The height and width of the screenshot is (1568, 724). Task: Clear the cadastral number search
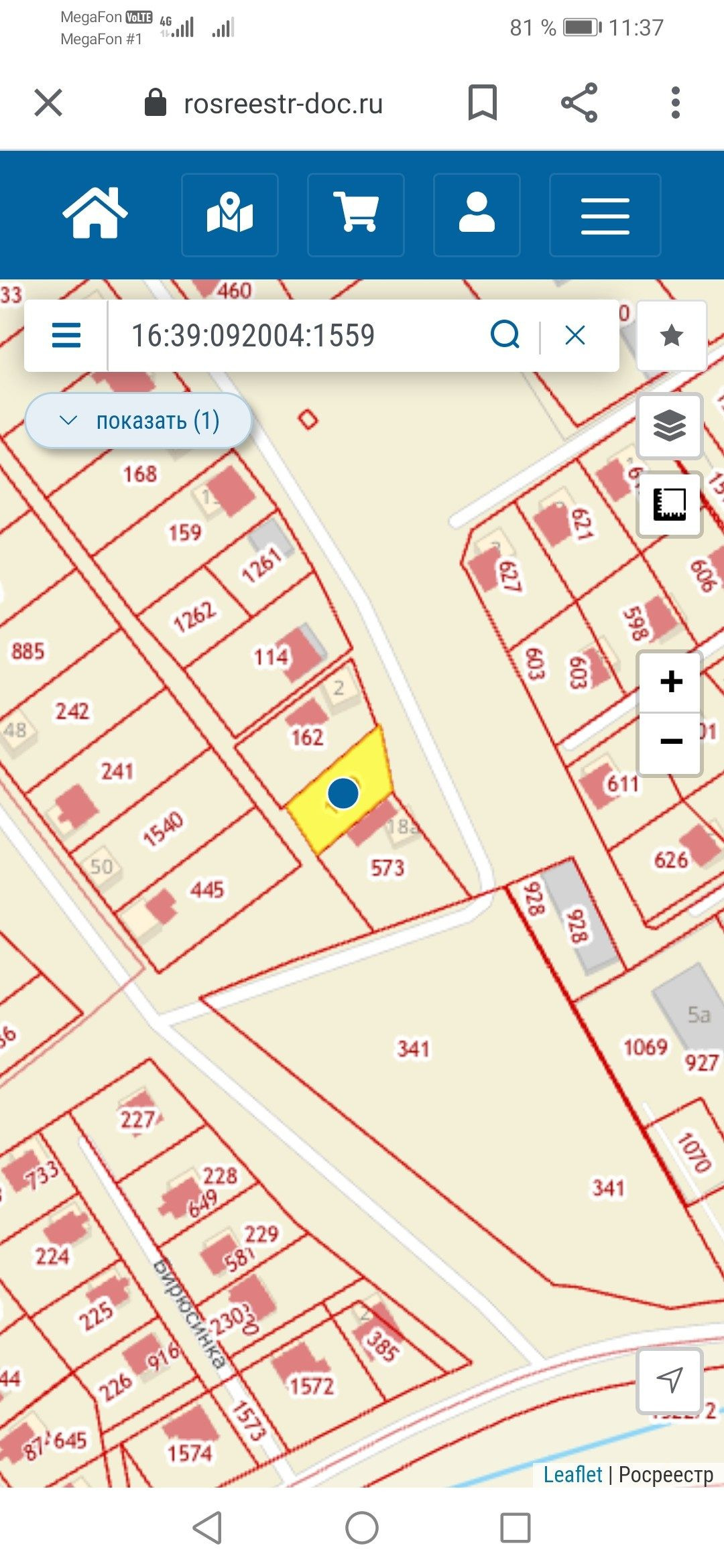click(575, 335)
